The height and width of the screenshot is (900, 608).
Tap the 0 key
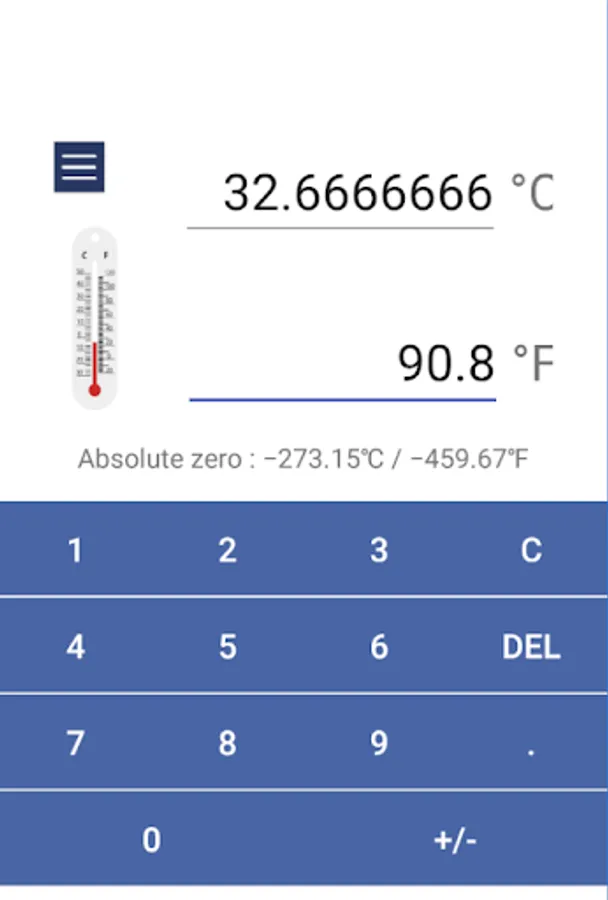click(x=151, y=839)
